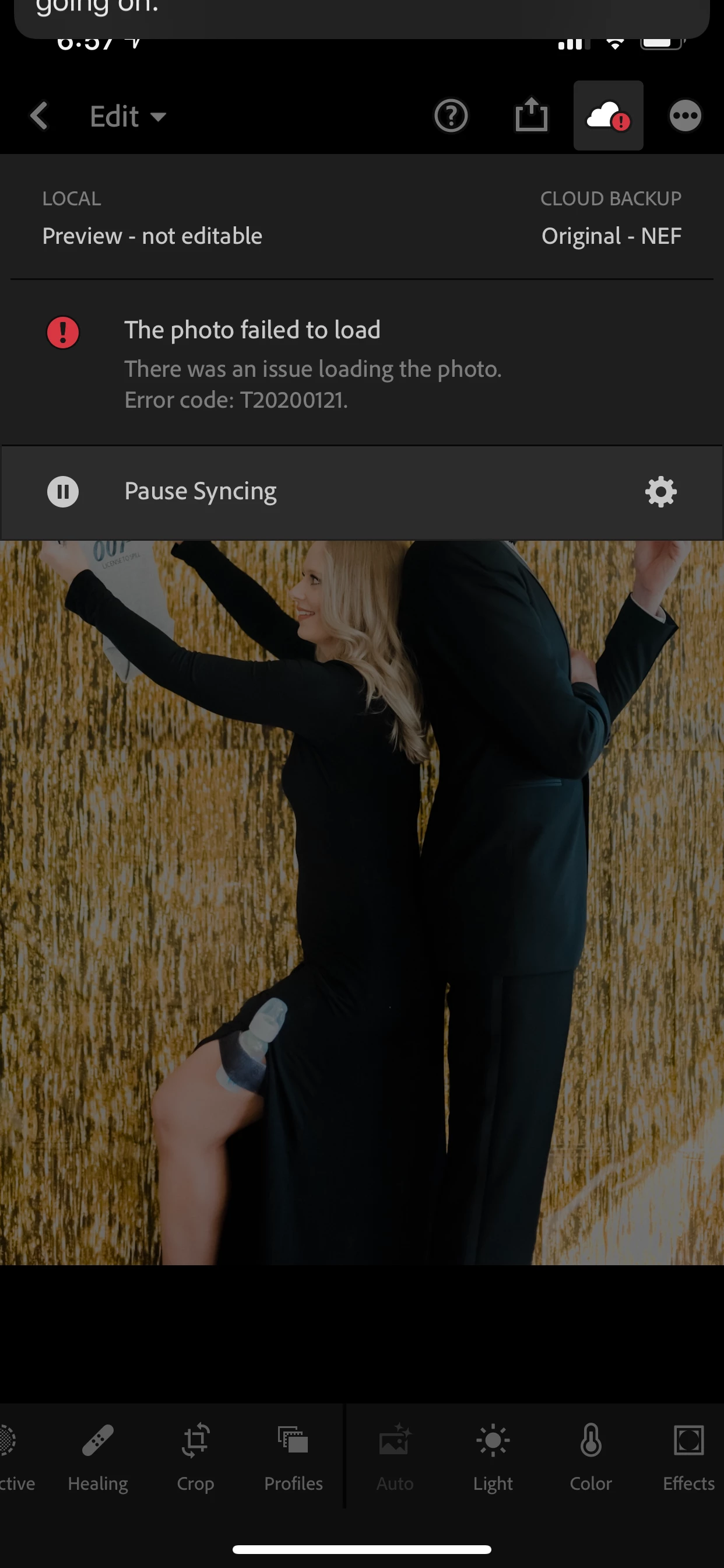Image resolution: width=724 pixels, height=1568 pixels.
Task: Open the Edit mode dropdown
Action: tap(128, 116)
